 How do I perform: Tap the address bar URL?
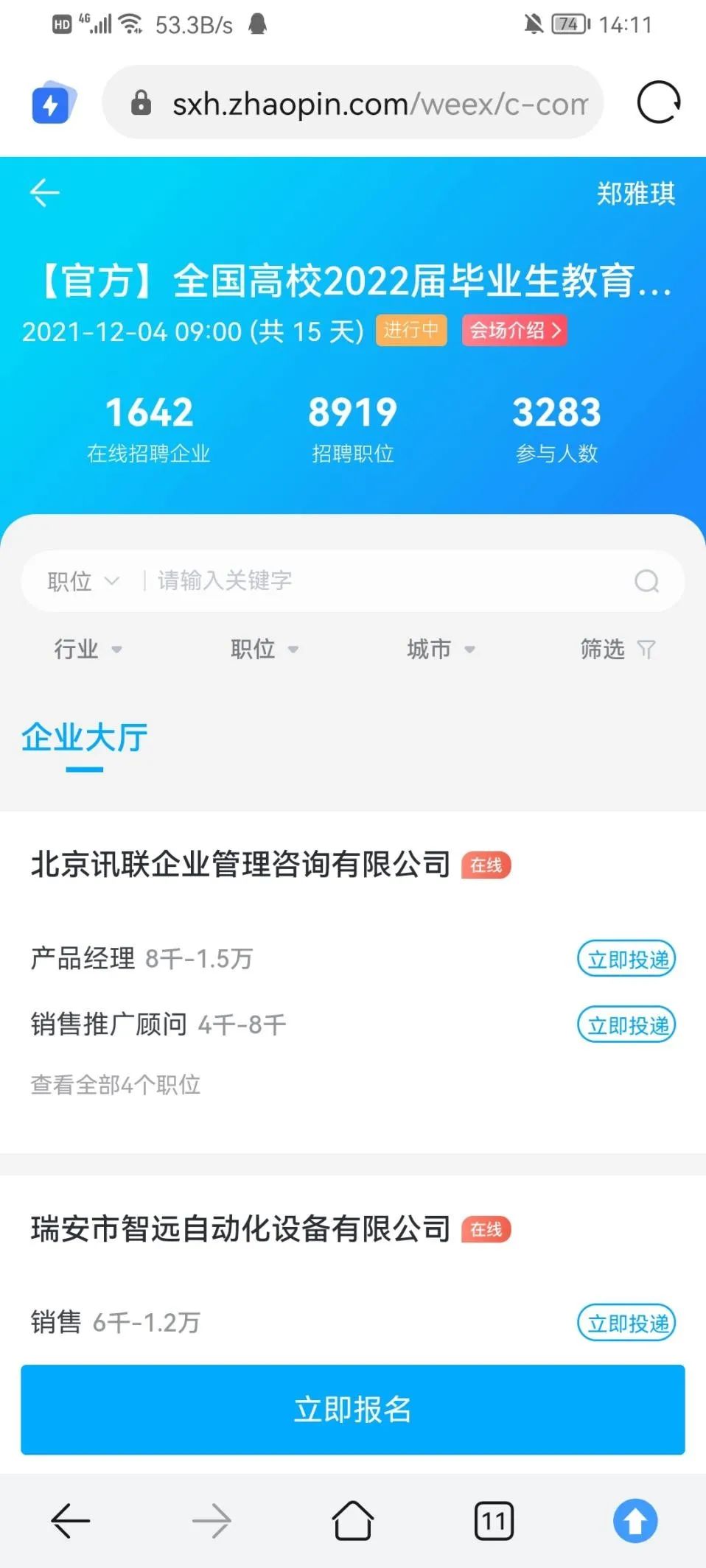click(380, 104)
